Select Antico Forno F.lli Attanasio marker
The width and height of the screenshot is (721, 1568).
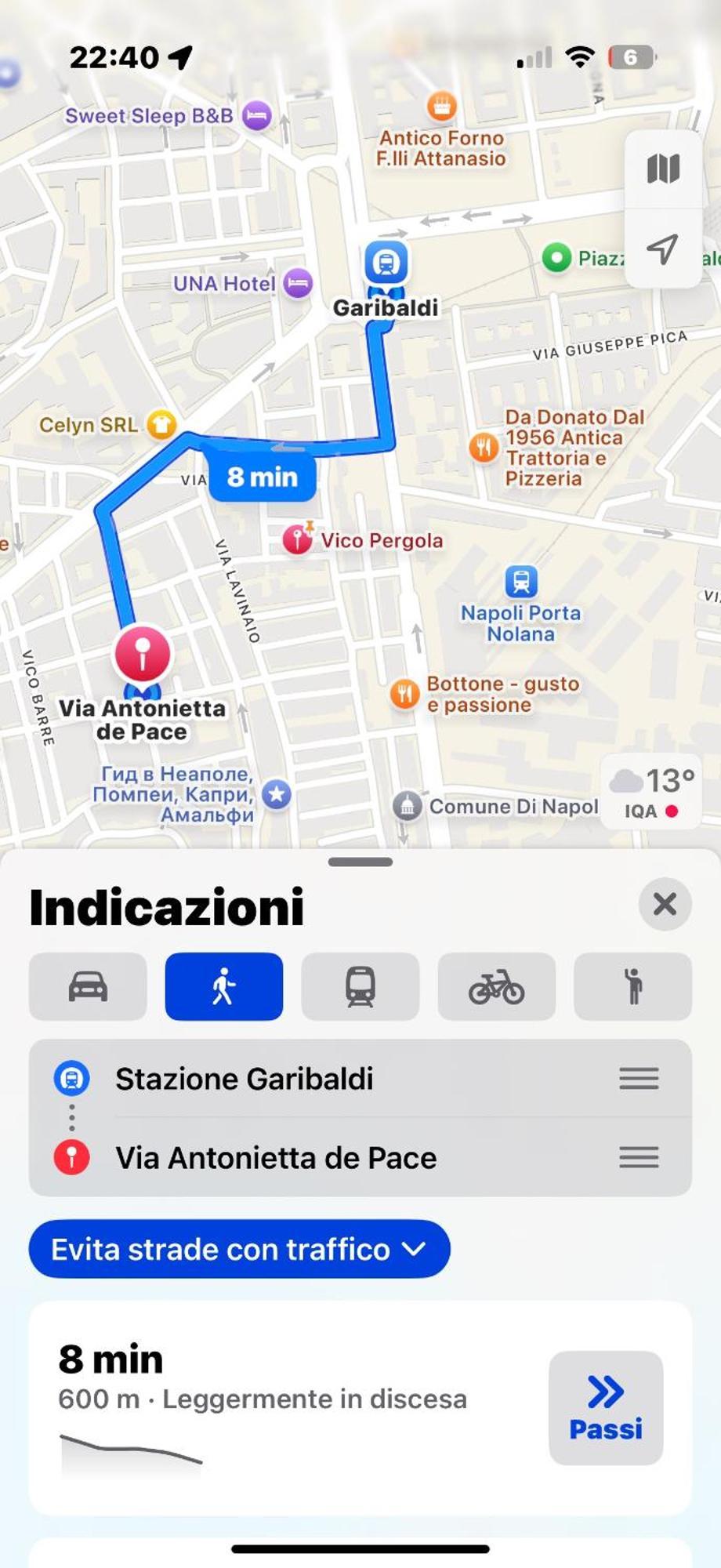[x=441, y=106]
